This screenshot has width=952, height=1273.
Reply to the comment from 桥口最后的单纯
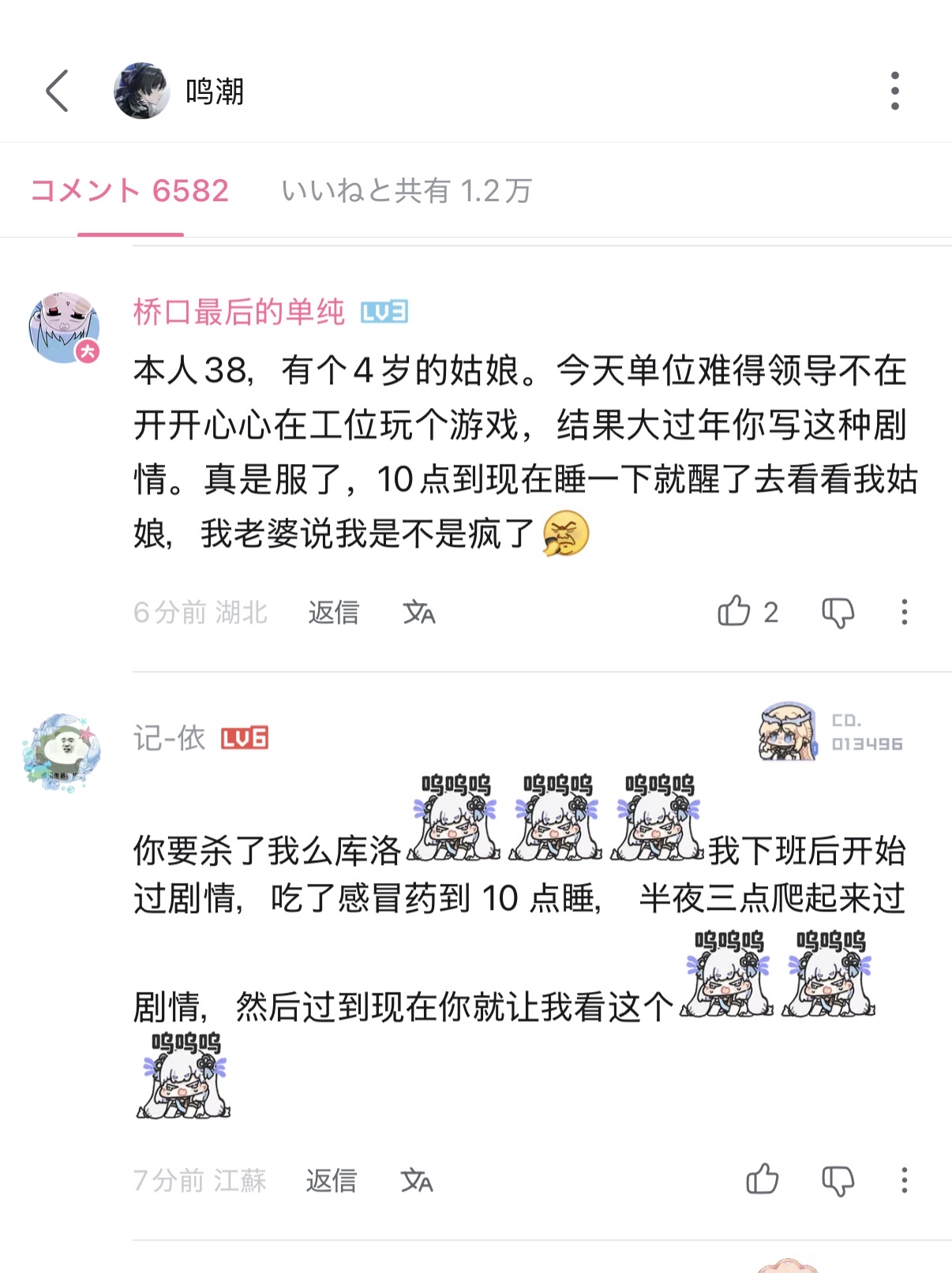click(333, 612)
